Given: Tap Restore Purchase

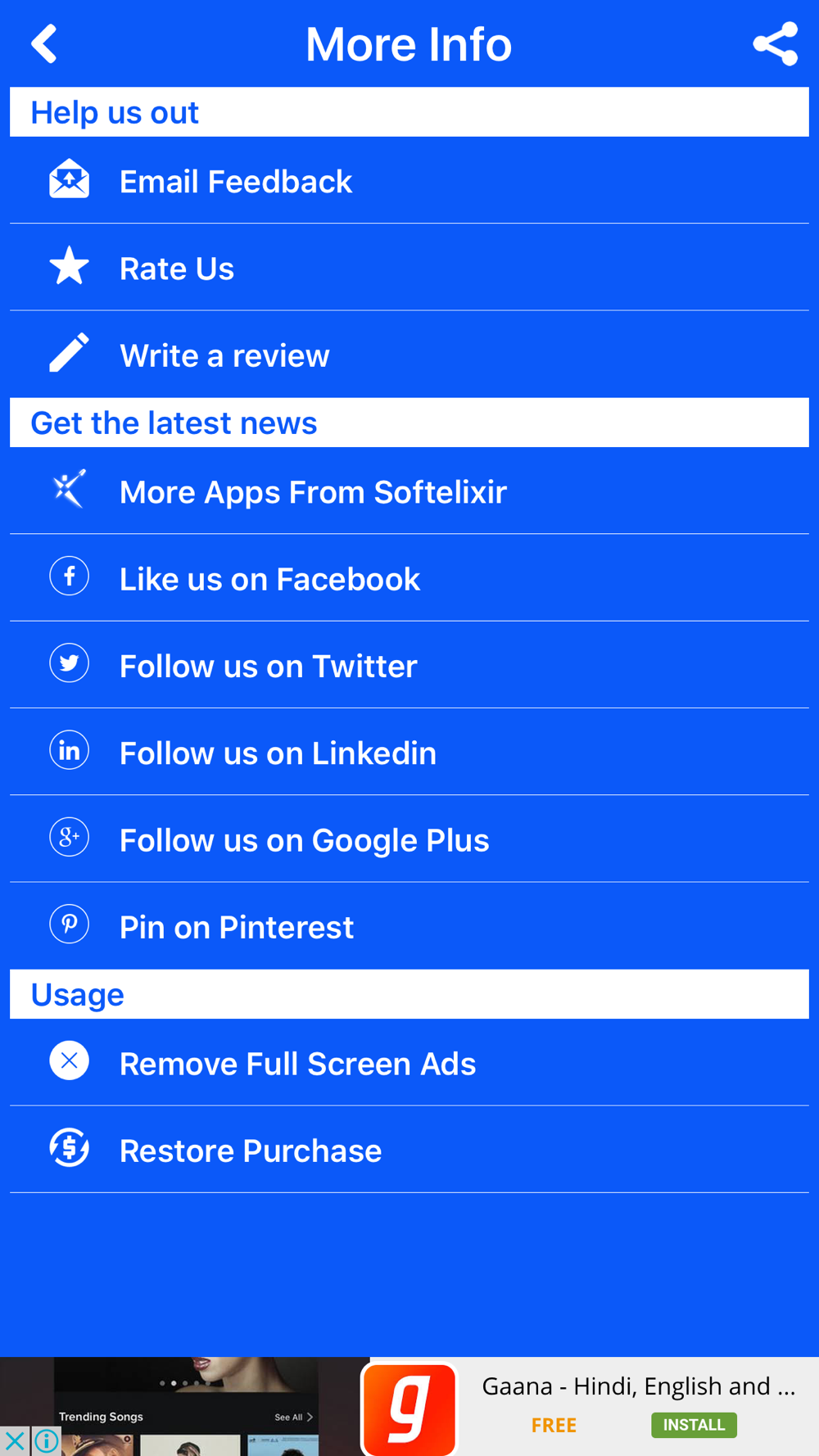Looking at the screenshot, I should coord(409,1150).
